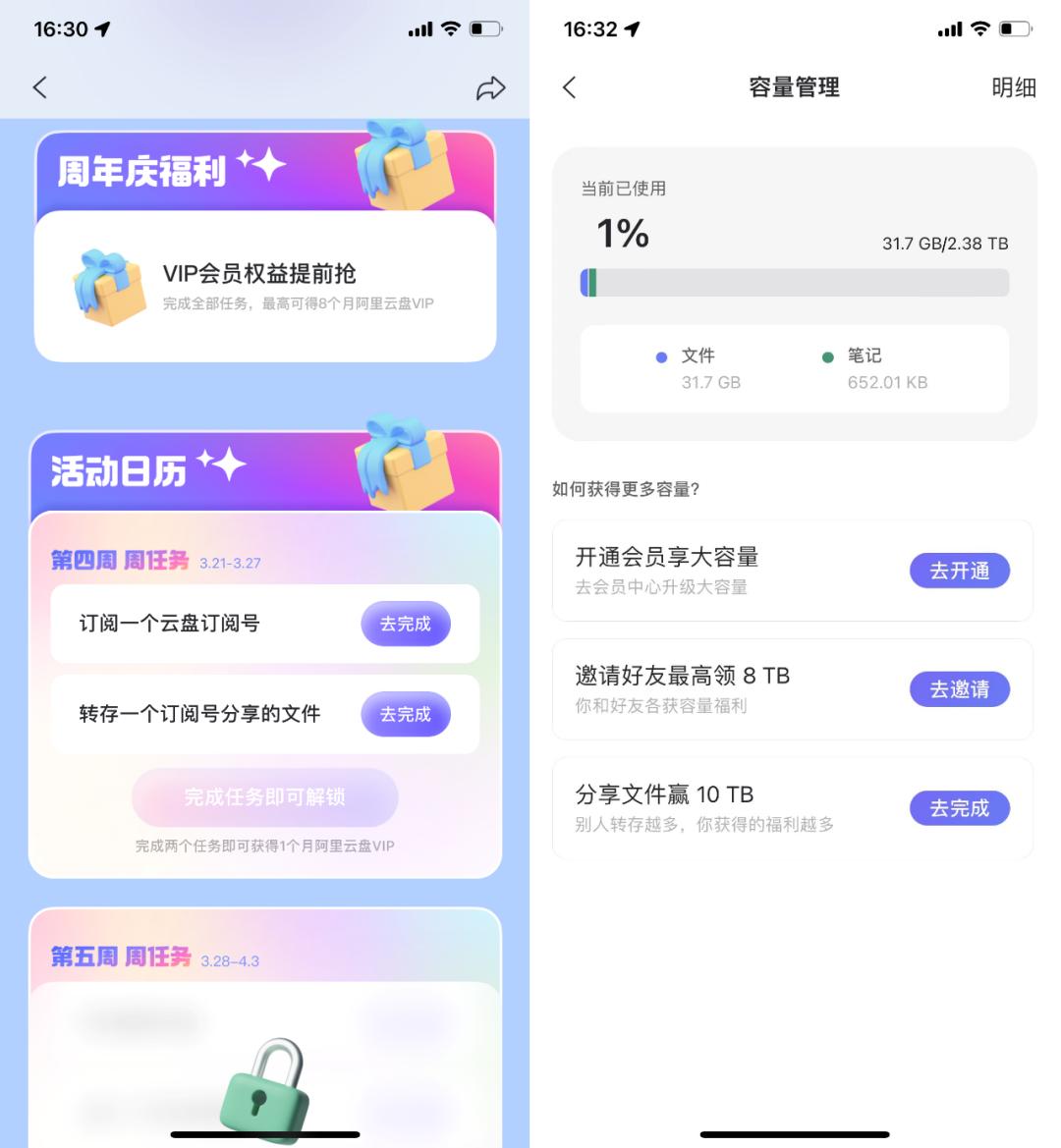Tap the location arrow beside 16:32
The image size is (1061, 1148).
pyautogui.click(x=634, y=28)
